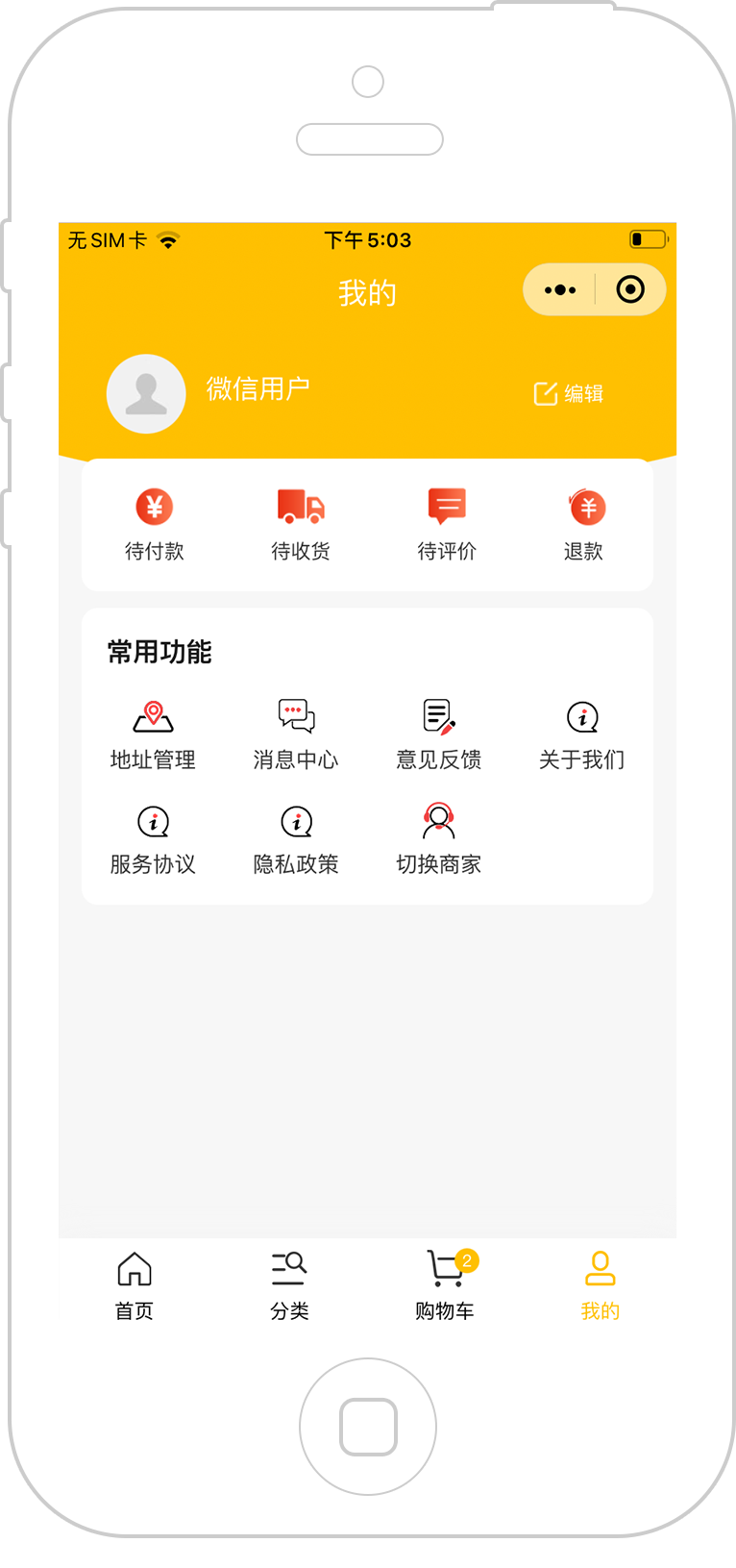Tap 编辑 to edit the profile

[569, 393]
